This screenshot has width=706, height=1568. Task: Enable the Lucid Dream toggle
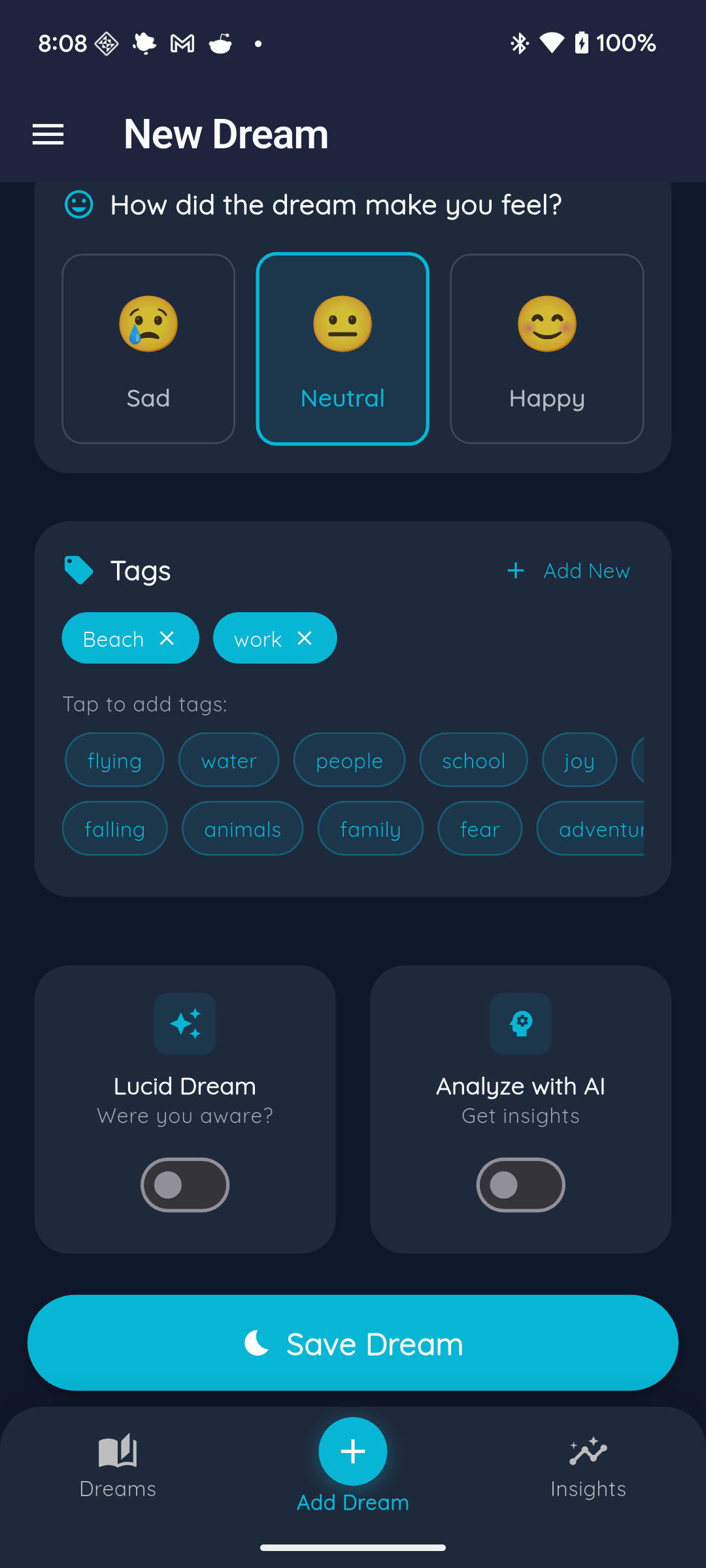(x=185, y=1184)
